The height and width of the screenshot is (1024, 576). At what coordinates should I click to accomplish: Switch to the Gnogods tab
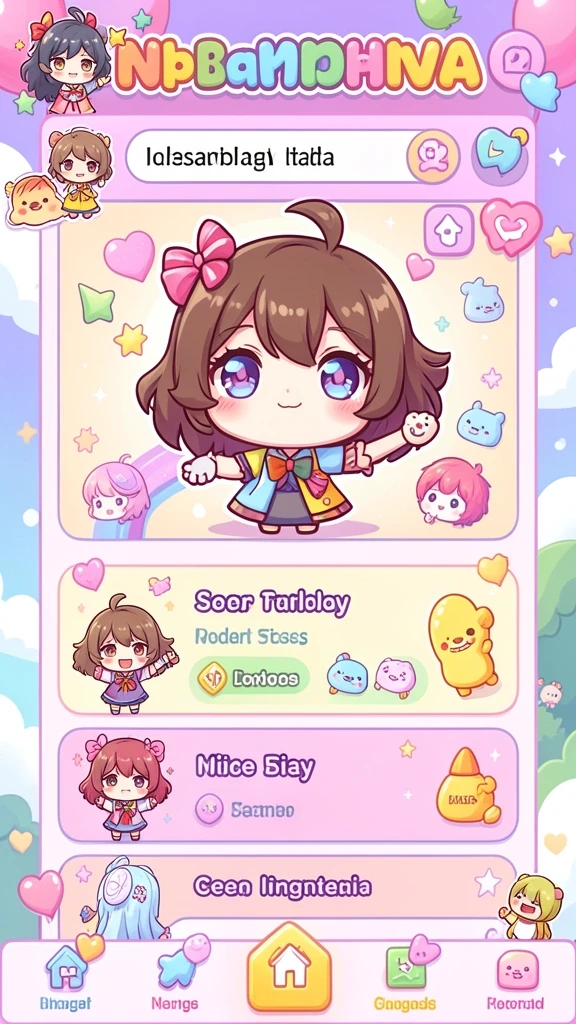tap(405, 978)
